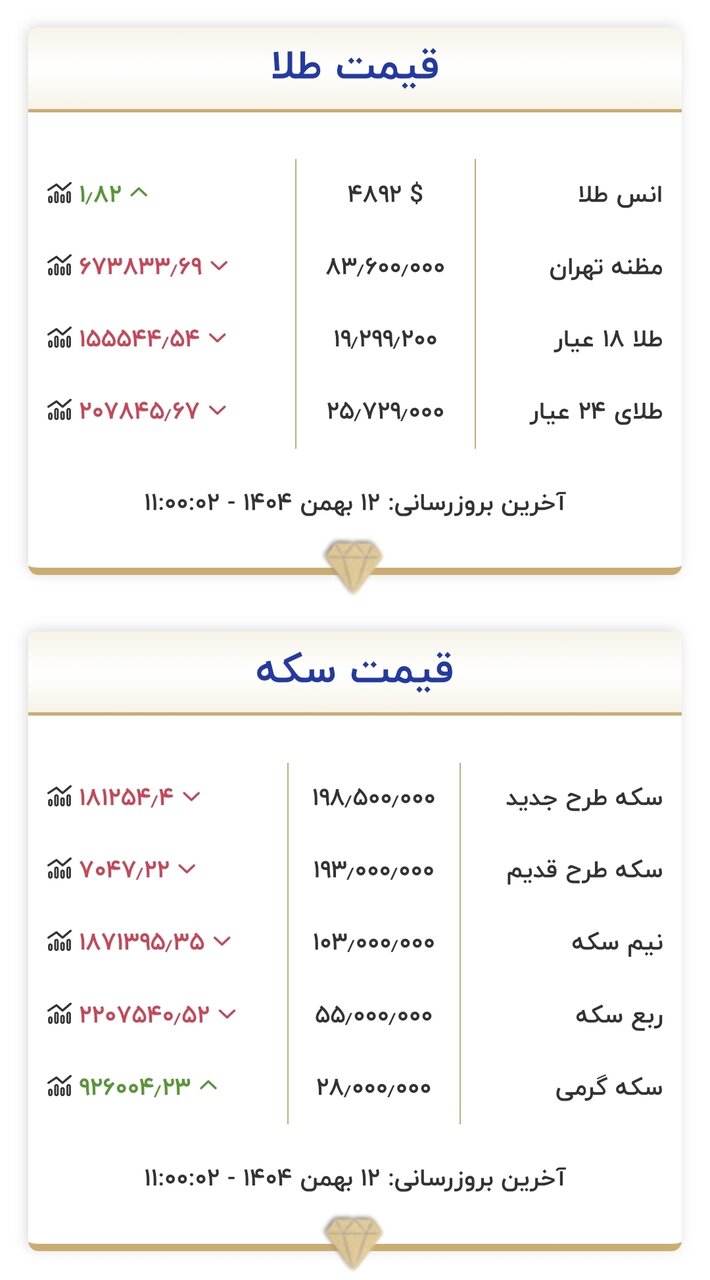
Task: Open the chart icon for سکه گرمی
Action: click(x=60, y=1086)
